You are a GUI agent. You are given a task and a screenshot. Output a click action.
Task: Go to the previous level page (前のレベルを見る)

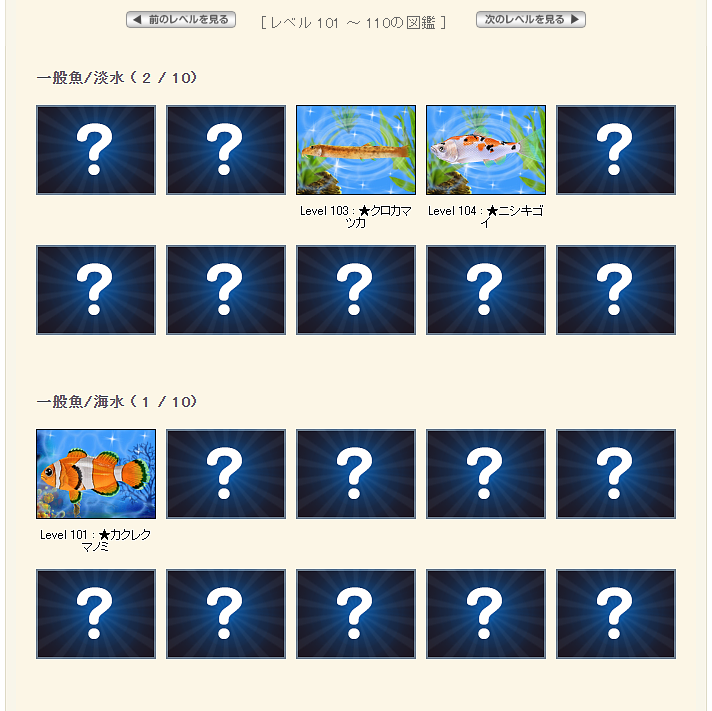[x=181, y=20]
